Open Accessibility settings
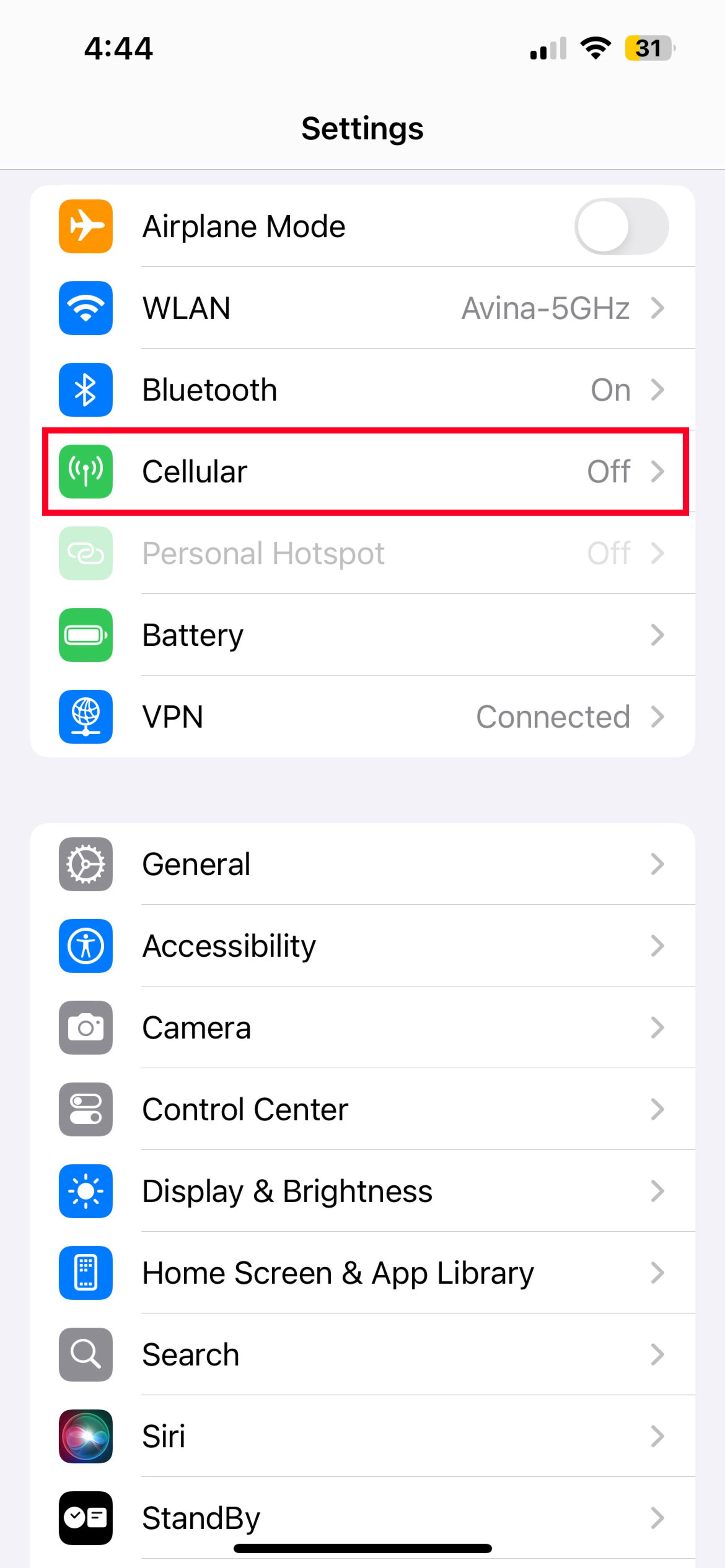The height and width of the screenshot is (1568, 725). [x=362, y=945]
